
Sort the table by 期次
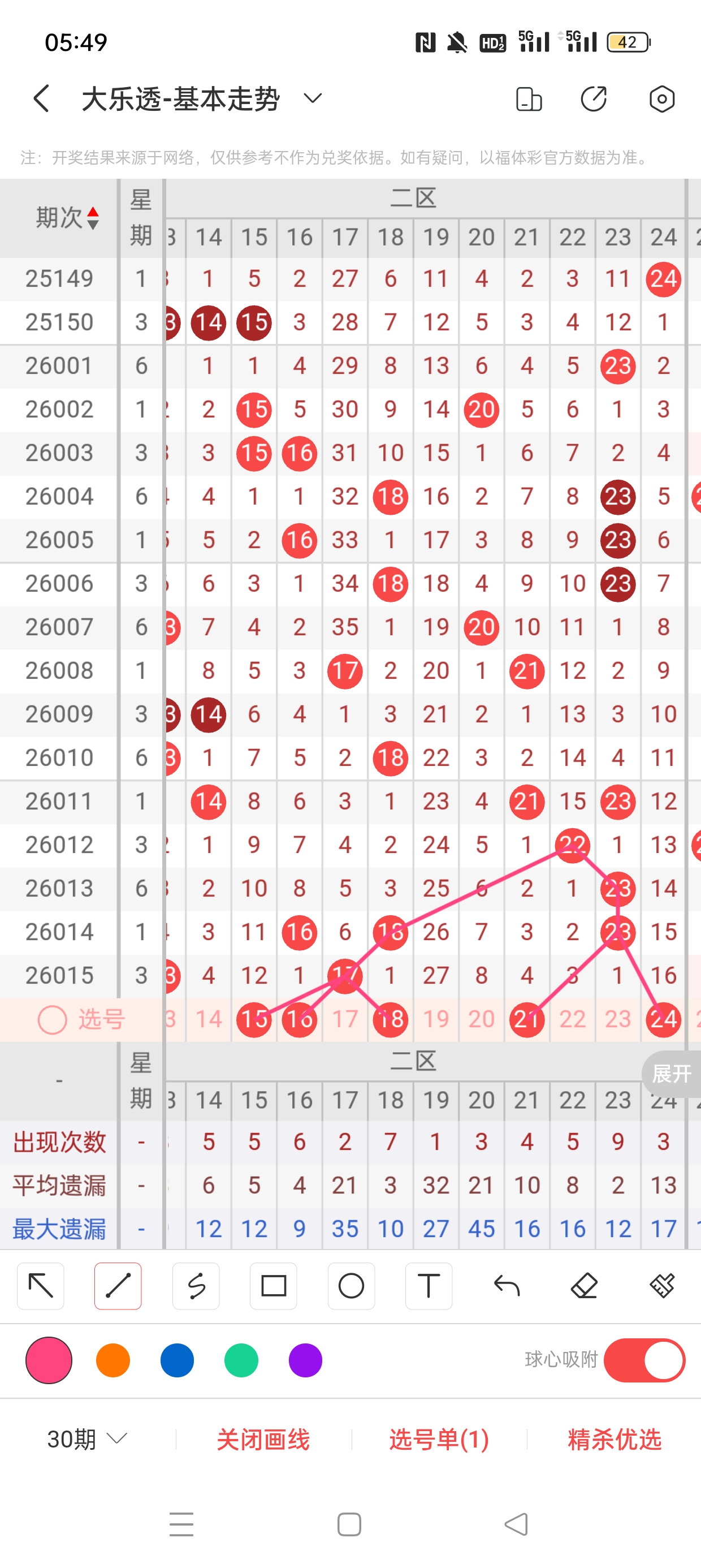pos(67,218)
